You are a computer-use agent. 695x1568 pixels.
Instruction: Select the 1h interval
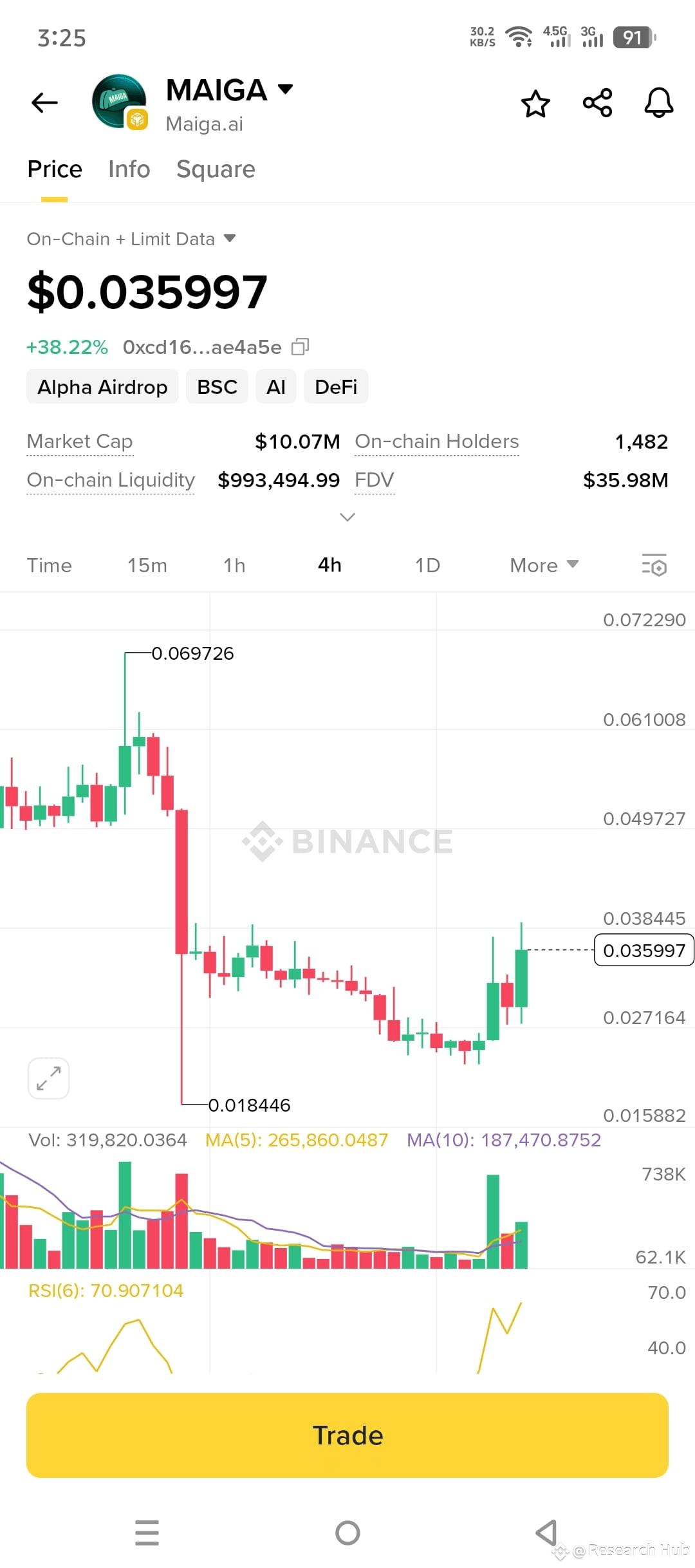pos(234,565)
